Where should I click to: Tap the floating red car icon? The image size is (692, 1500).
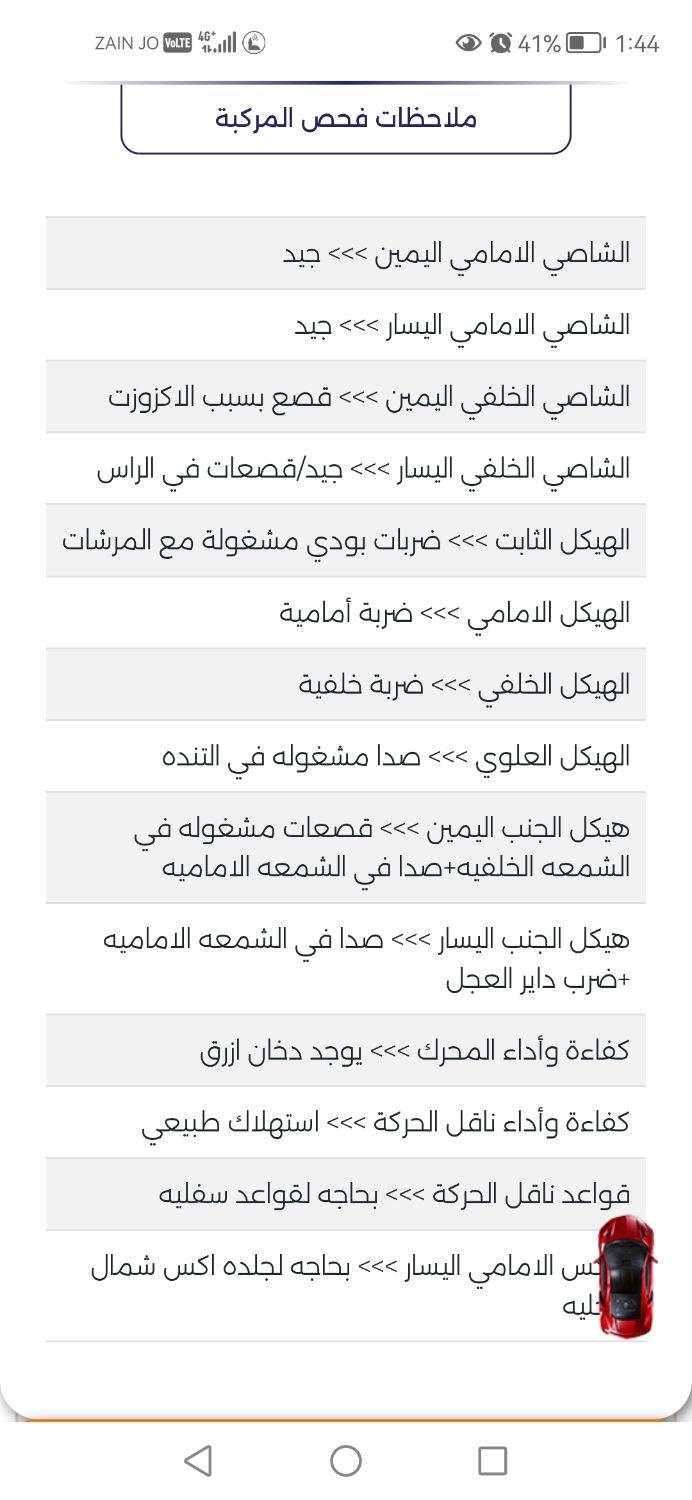click(627, 1276)
